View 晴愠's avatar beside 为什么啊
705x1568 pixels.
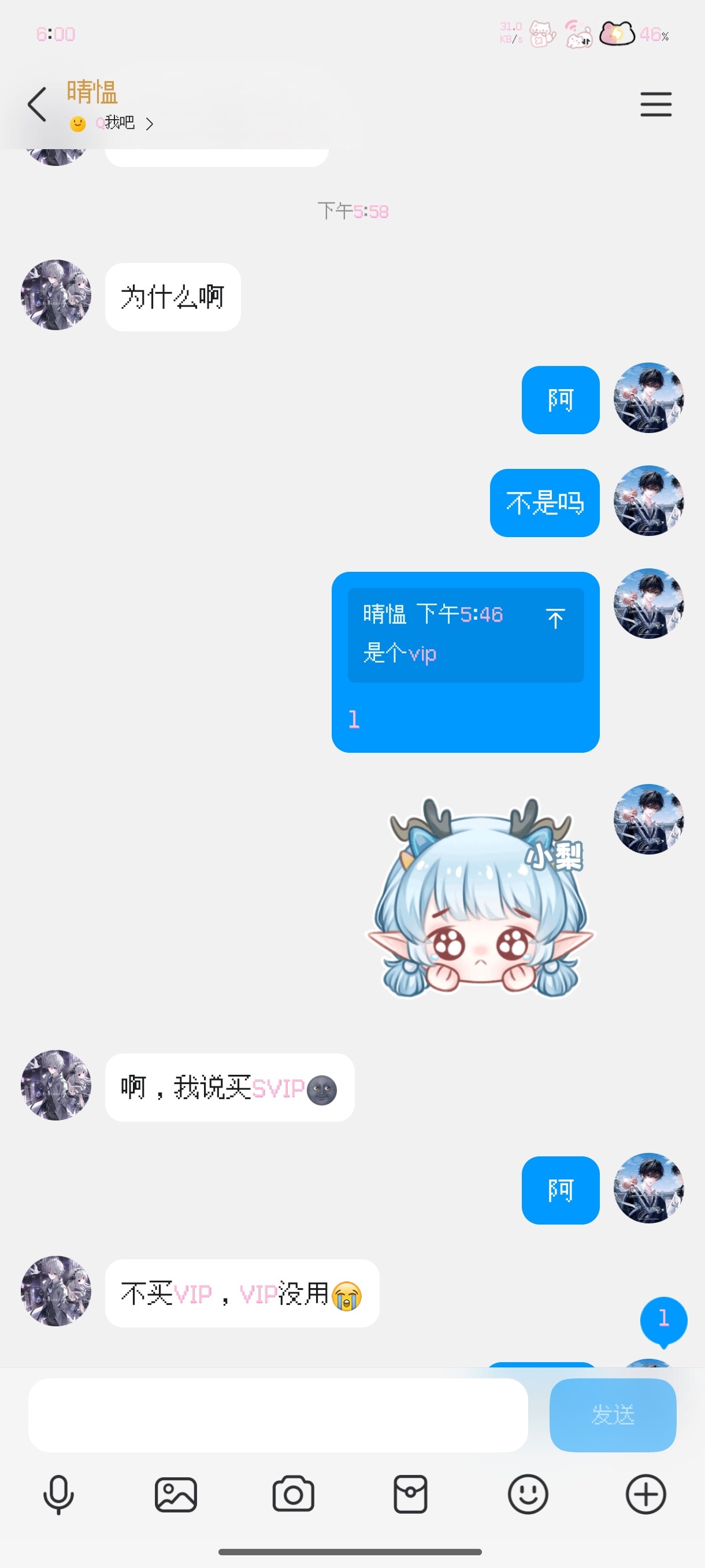click(x=56, y=295)
